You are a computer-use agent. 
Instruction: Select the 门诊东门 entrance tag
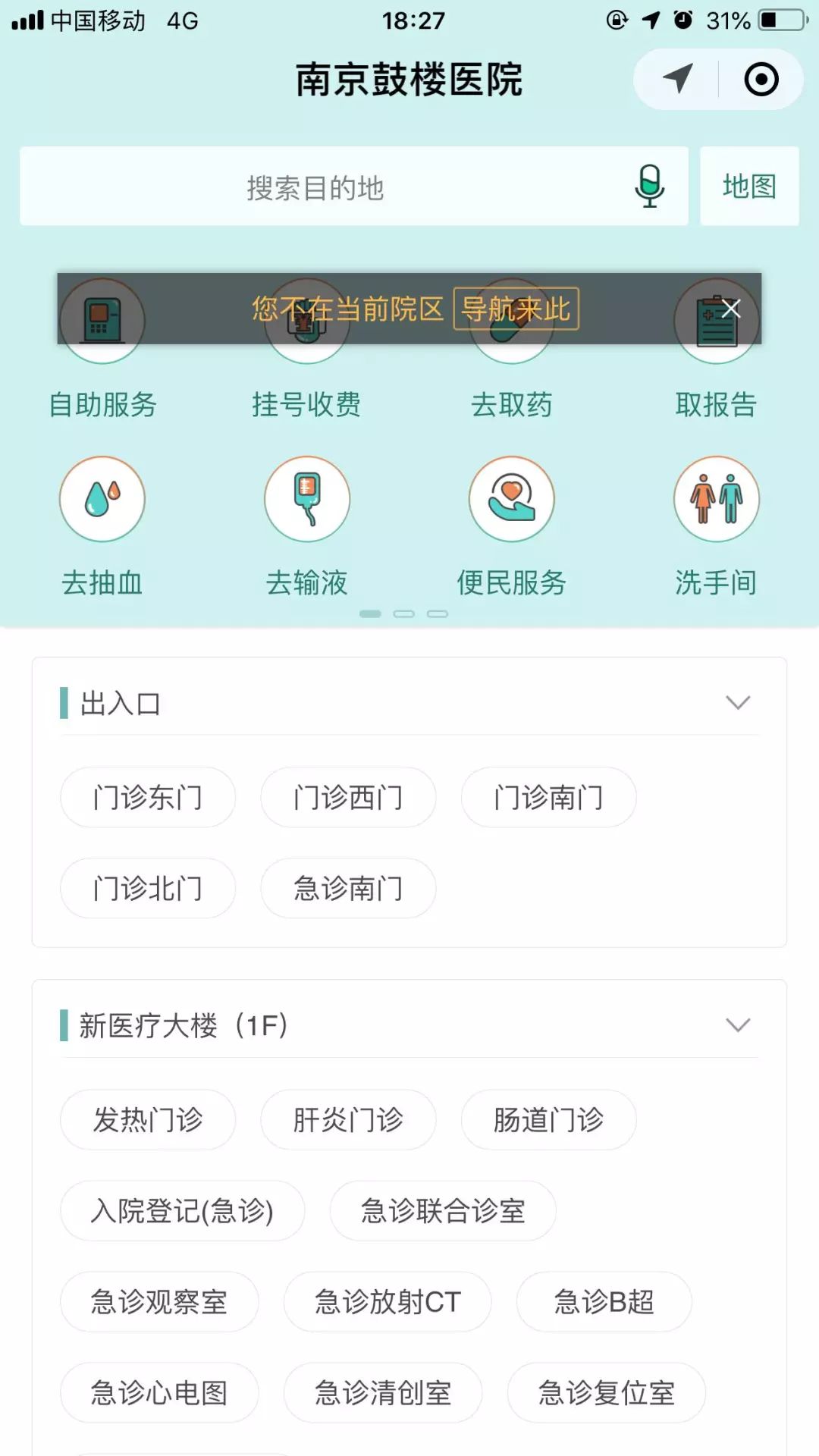pyautogui.click(x=147, y=797)
